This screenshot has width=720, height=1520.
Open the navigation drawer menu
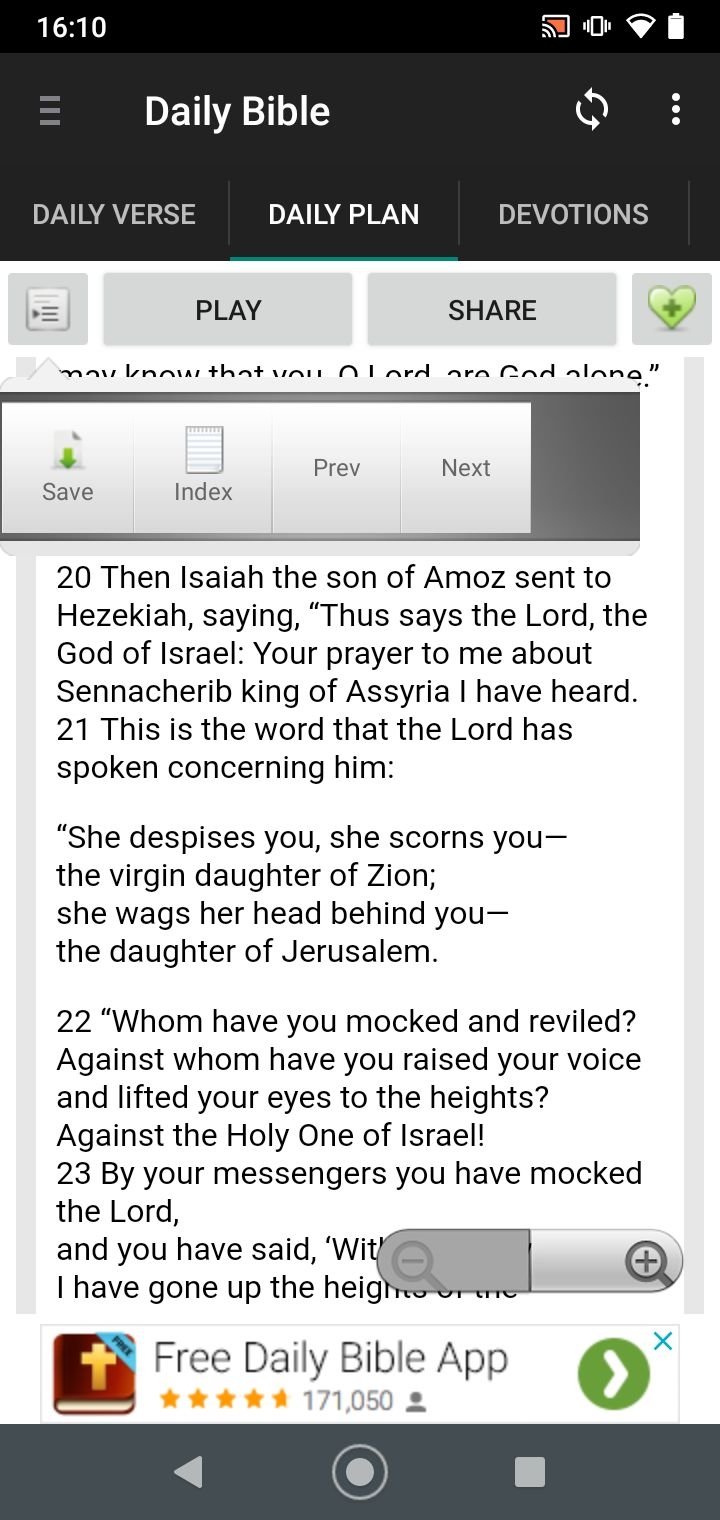50,110
